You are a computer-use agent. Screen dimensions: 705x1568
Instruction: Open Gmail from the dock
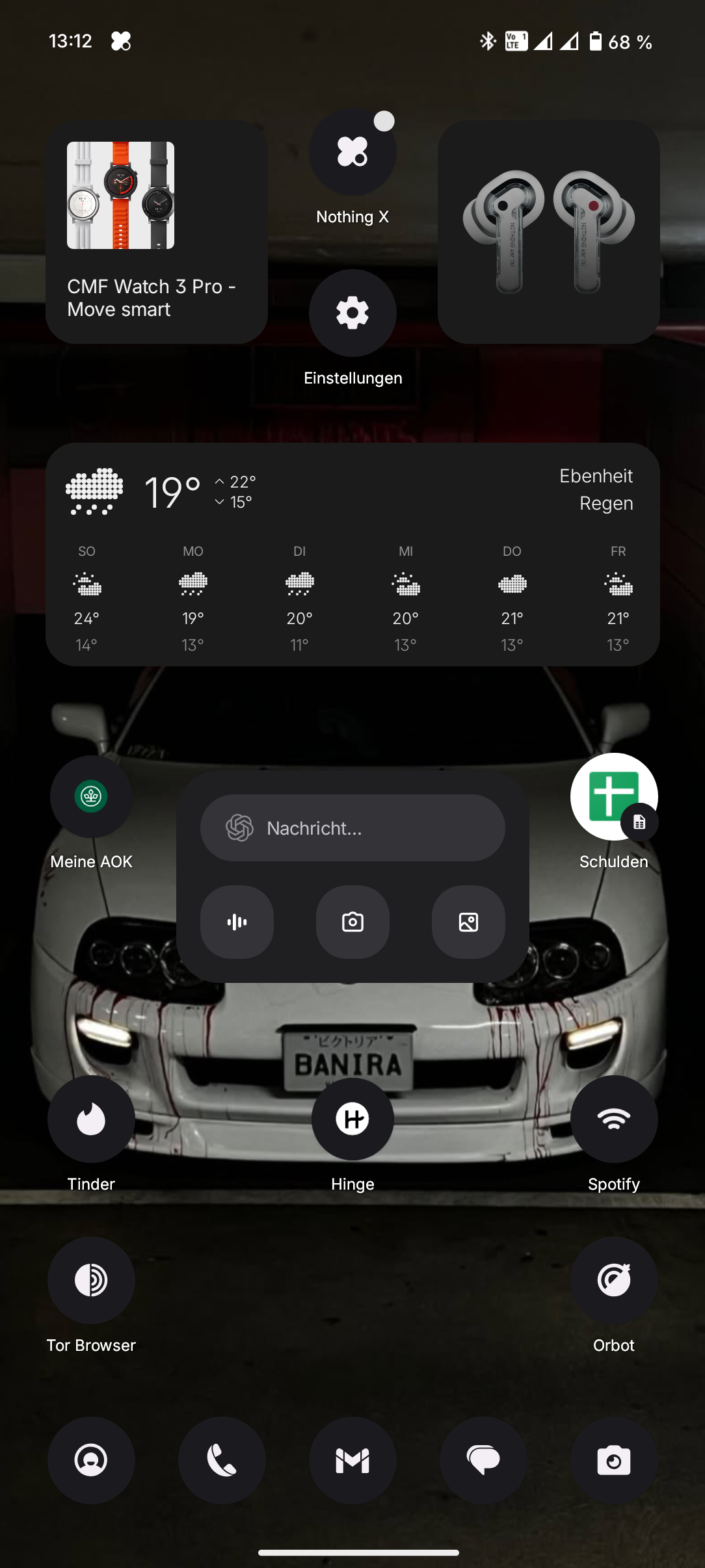point(352,1460)
